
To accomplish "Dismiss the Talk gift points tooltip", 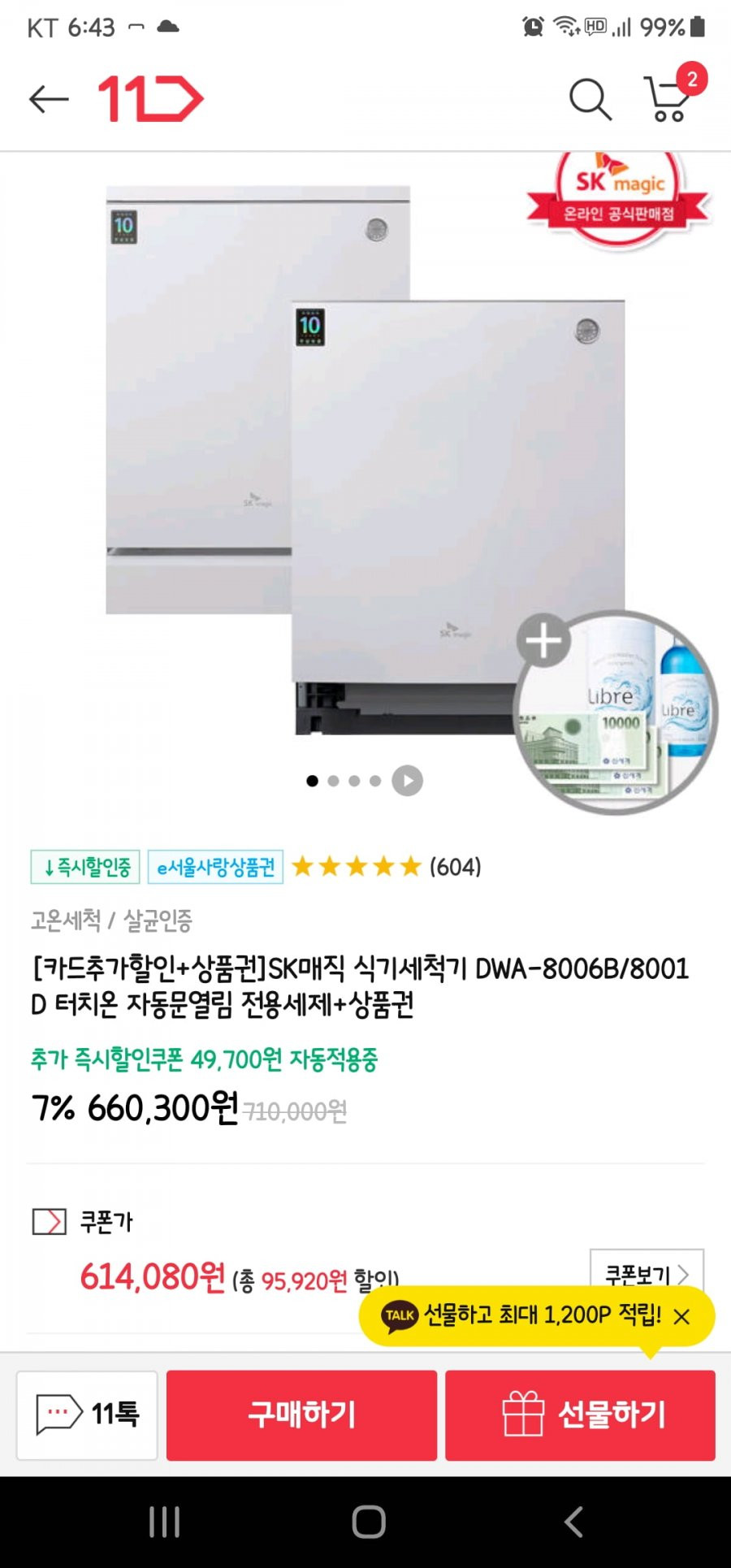I will tap(682, 1316).
